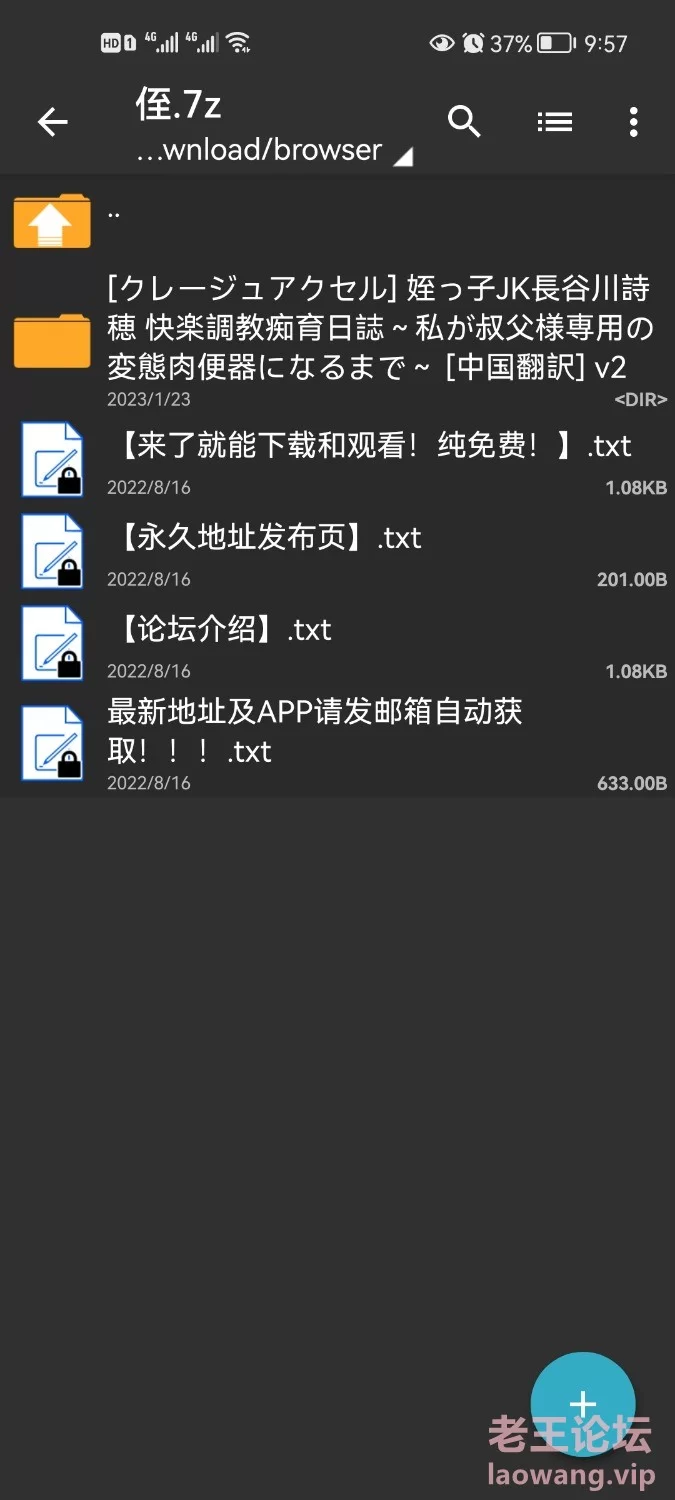Change the list view mode icon
The width and height of the screenshot is (675, 1500).
pos(554,122)
